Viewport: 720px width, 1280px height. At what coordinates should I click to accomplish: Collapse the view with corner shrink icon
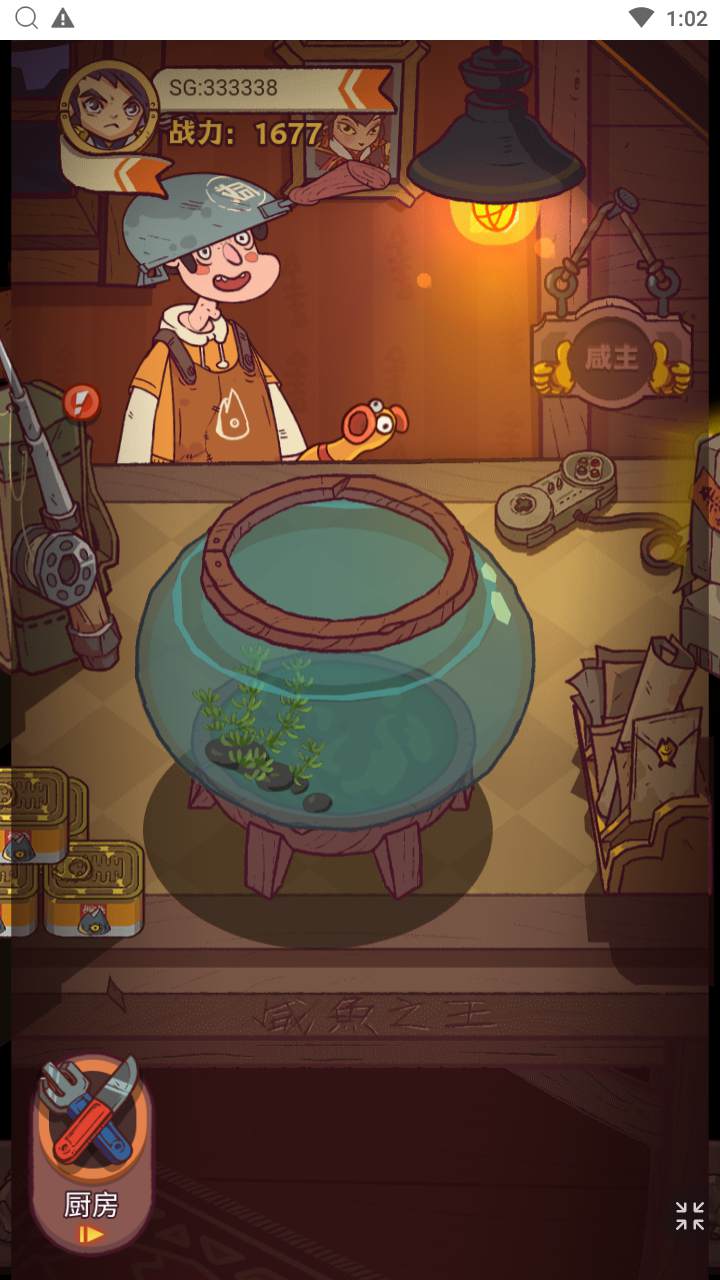pyautogui.click(x=689, y=1215)
